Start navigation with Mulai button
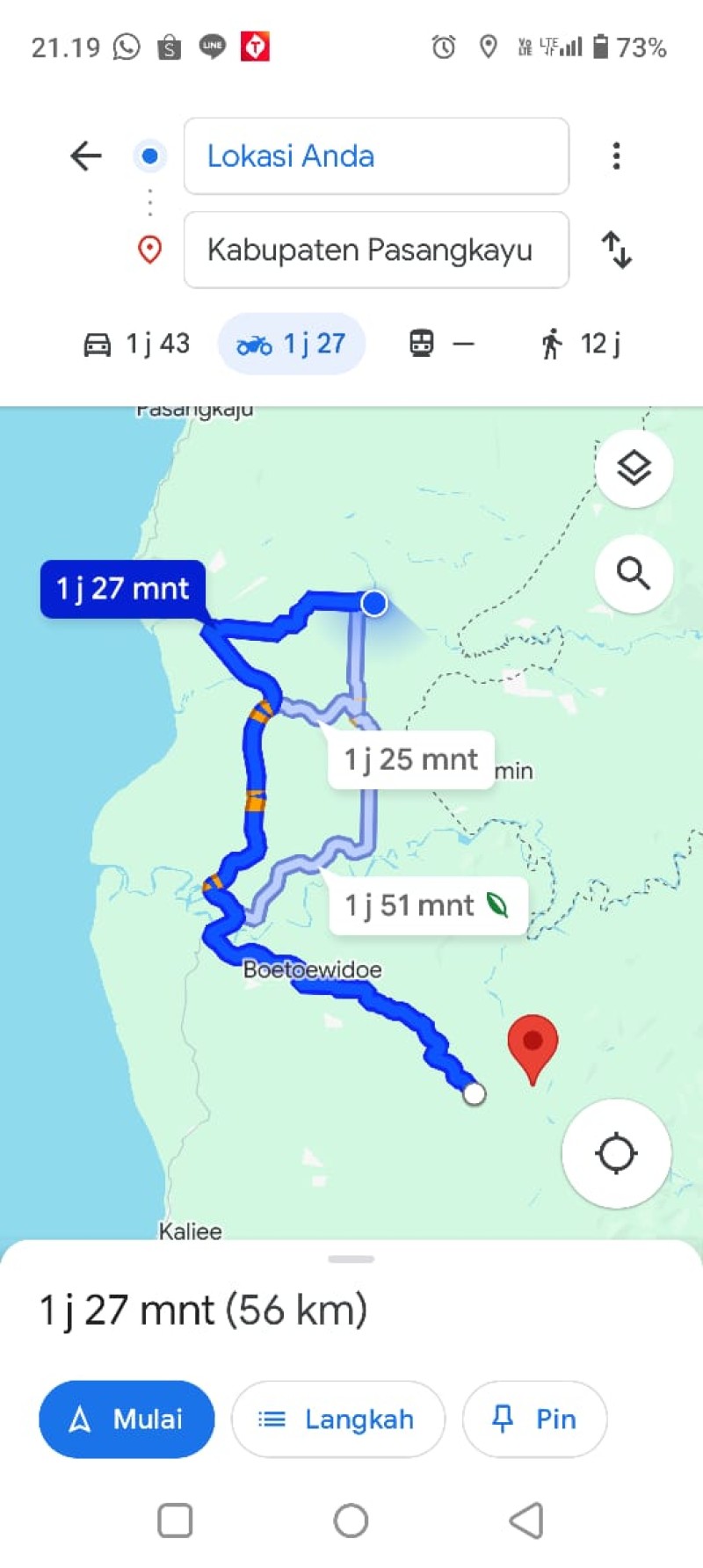The width and height of the screenshot is (703, 1568). tap(127, 1419)
